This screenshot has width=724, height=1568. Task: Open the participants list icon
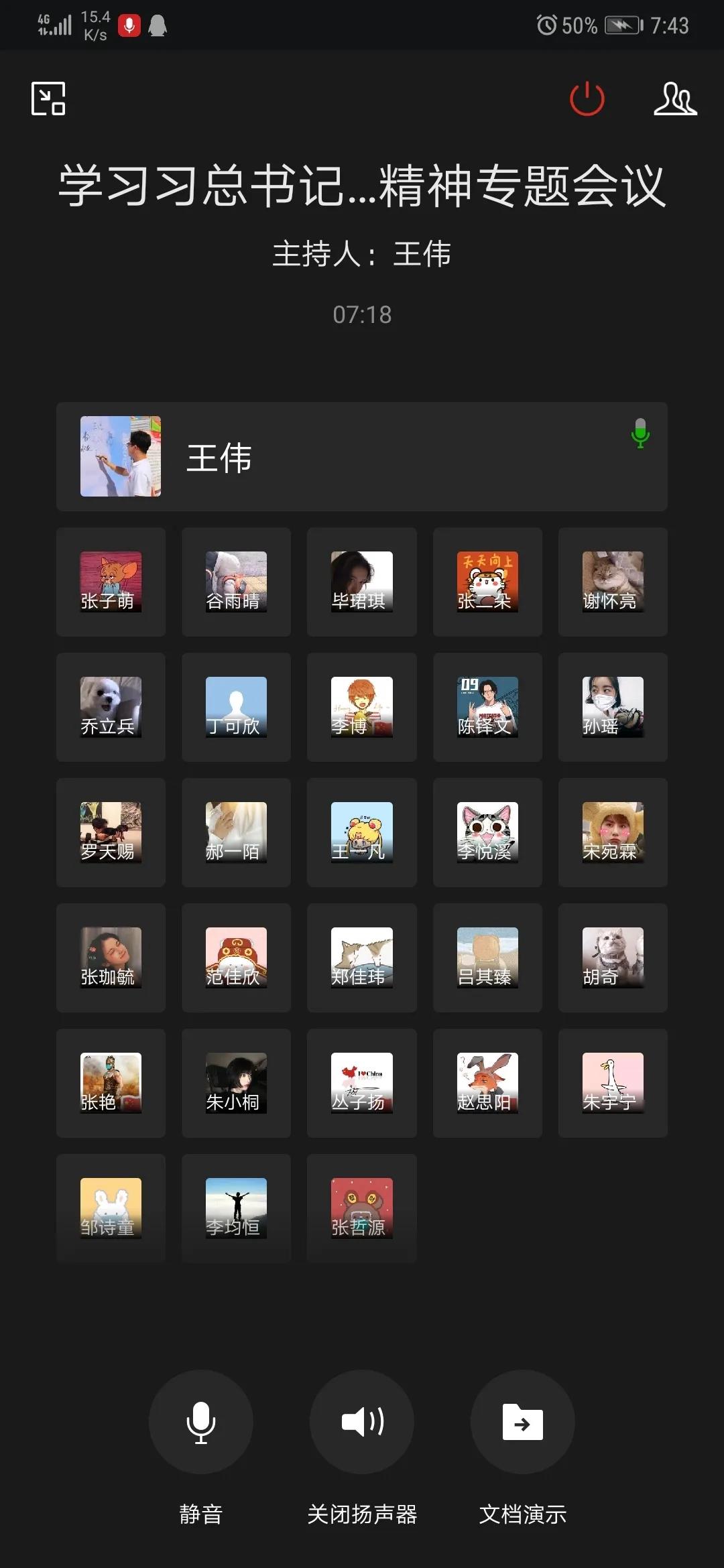coord(675,99)
